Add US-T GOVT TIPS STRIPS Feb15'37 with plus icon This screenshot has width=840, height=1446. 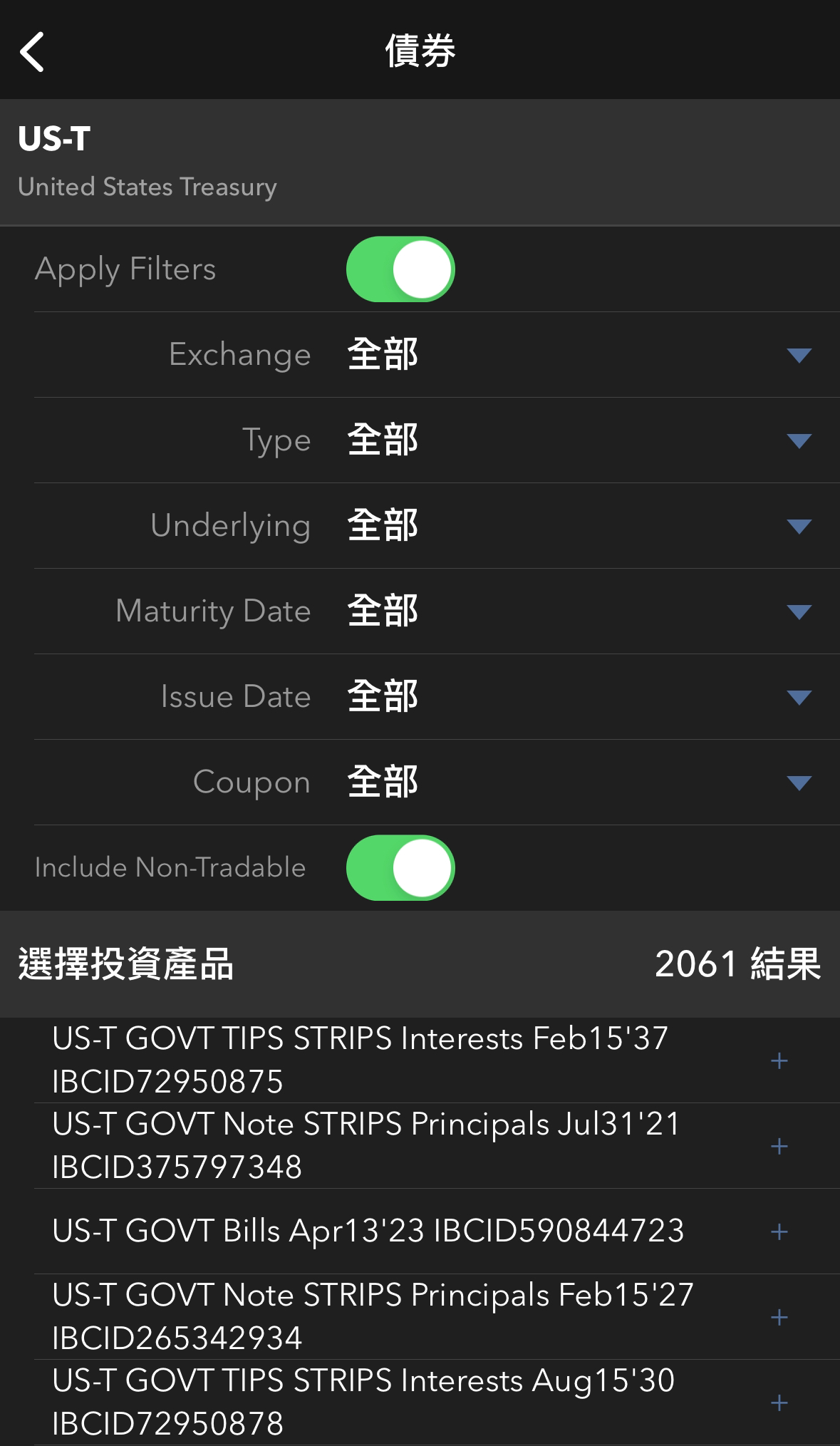pyautogui.click(x=779, y=1060)
